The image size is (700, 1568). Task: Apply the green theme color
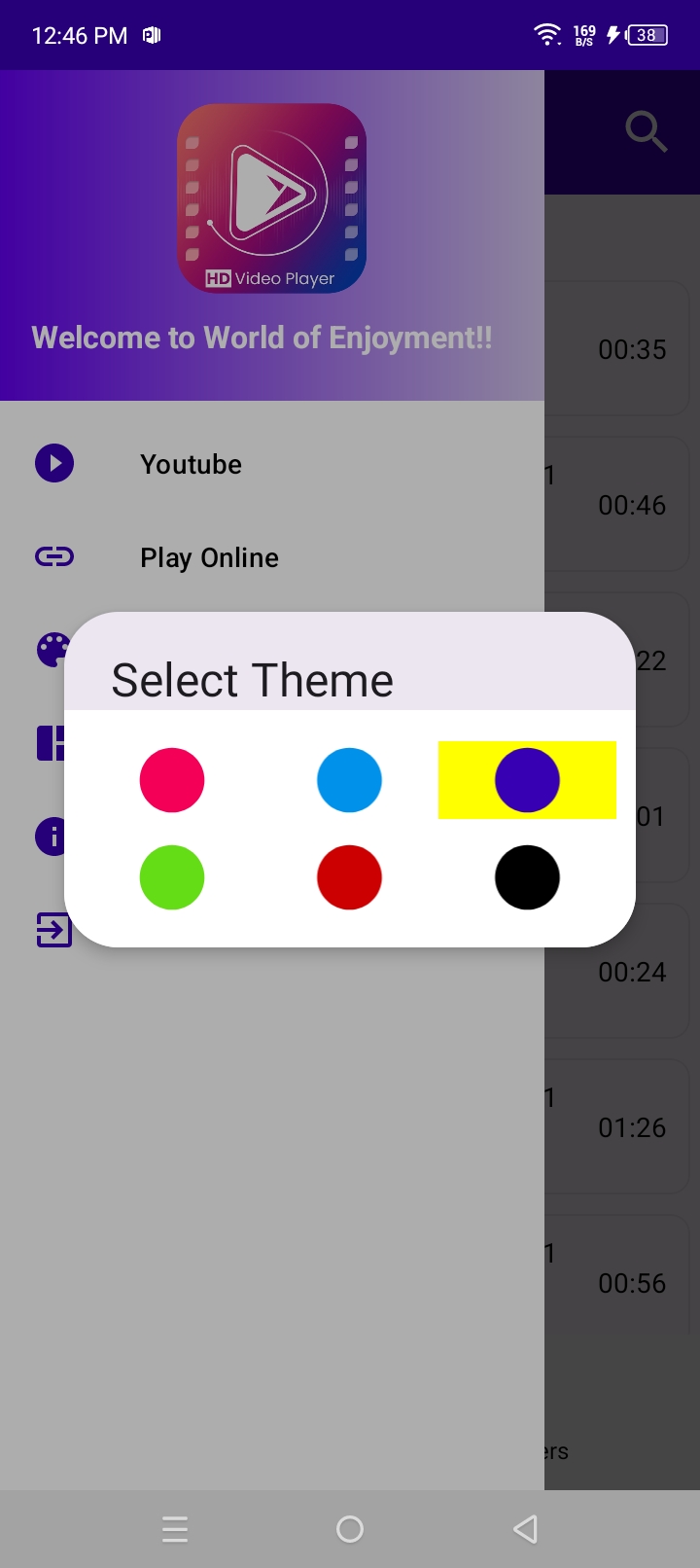click(x=172, y=877)
